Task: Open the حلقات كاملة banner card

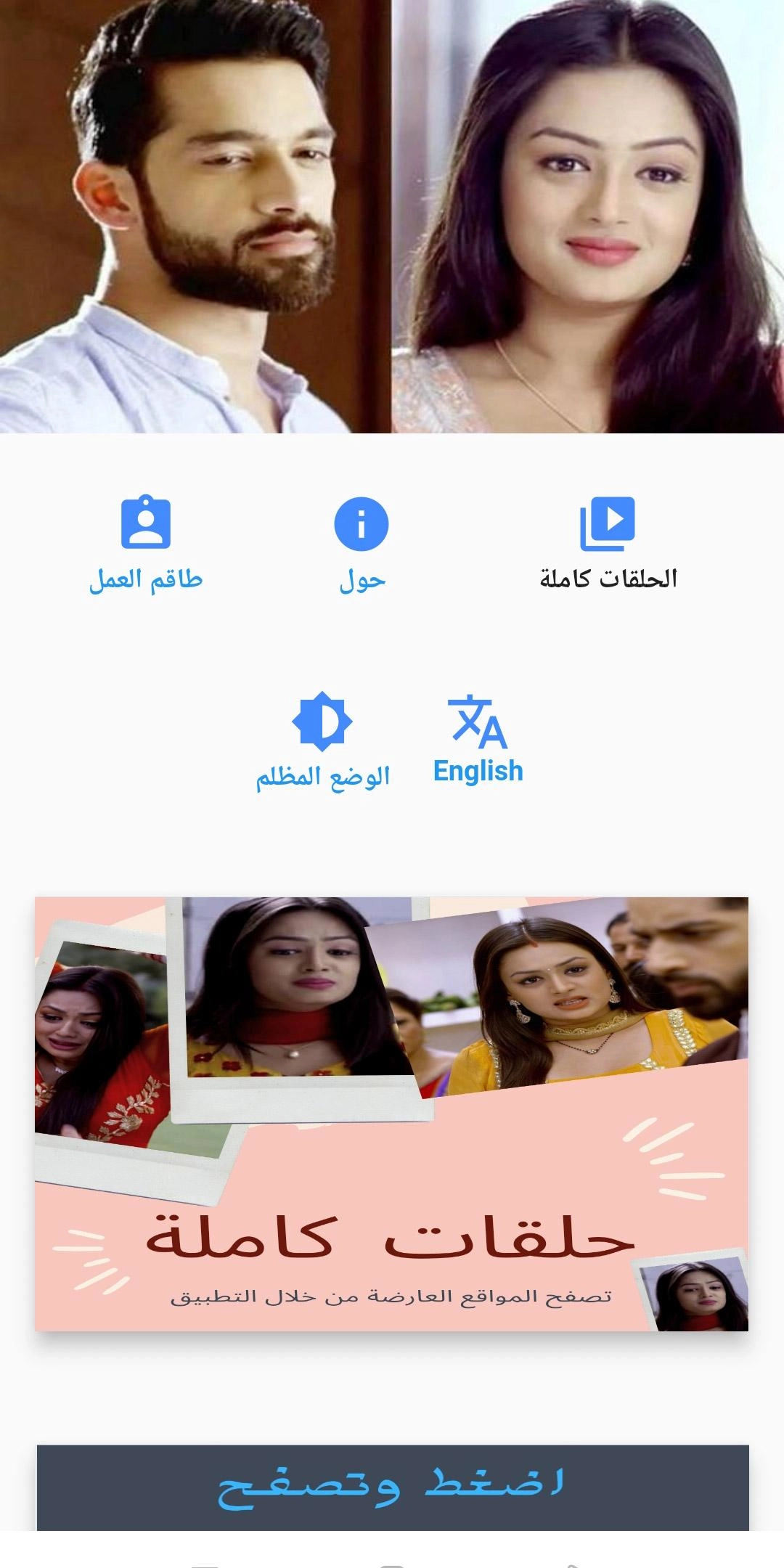Action: coord(391,1114)
